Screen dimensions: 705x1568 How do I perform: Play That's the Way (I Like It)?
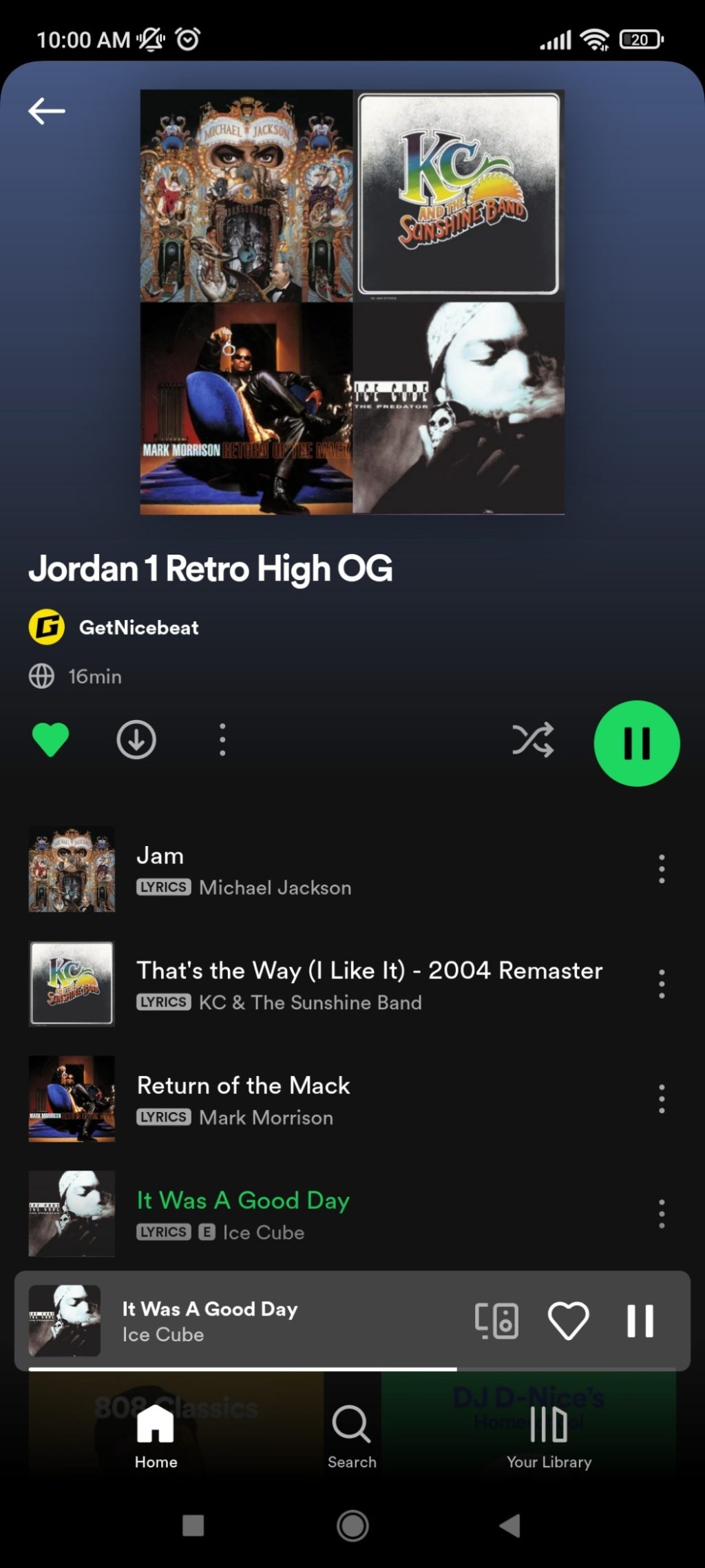(x=369, y=984)
